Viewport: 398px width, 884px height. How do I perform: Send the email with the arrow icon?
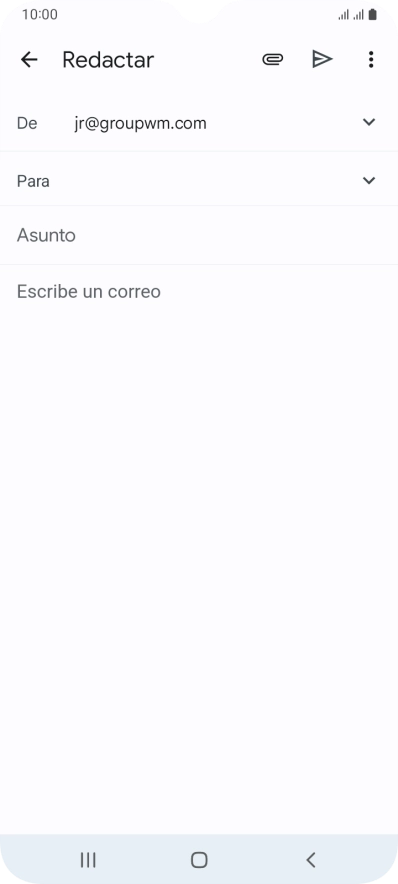(322, 59)
